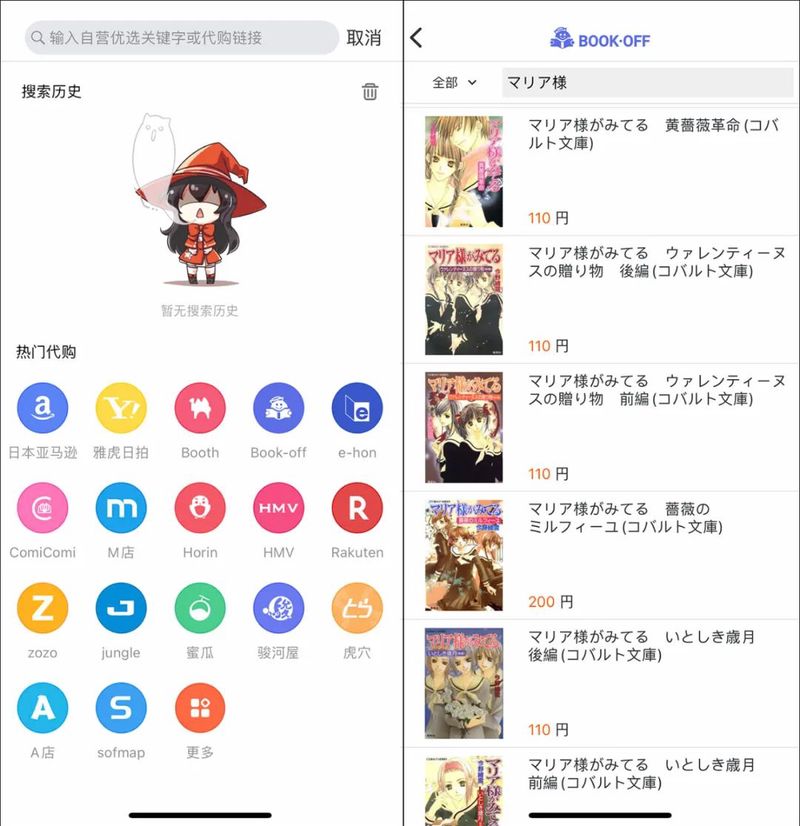Open 日本亚马逊 shopping service
This screenshot has height=826, width=800.
point(43,408)
